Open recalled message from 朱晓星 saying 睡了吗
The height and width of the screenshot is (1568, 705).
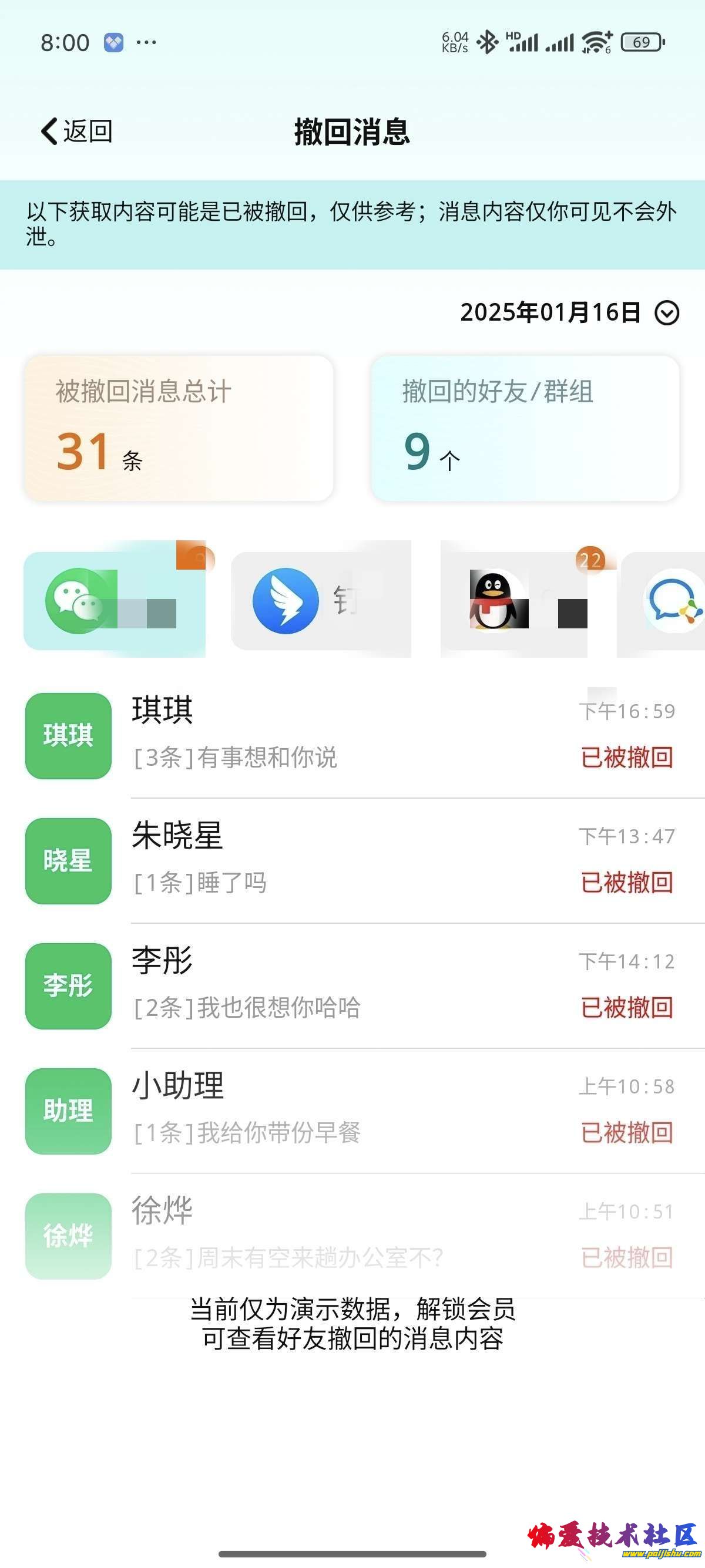coord(202,884)
